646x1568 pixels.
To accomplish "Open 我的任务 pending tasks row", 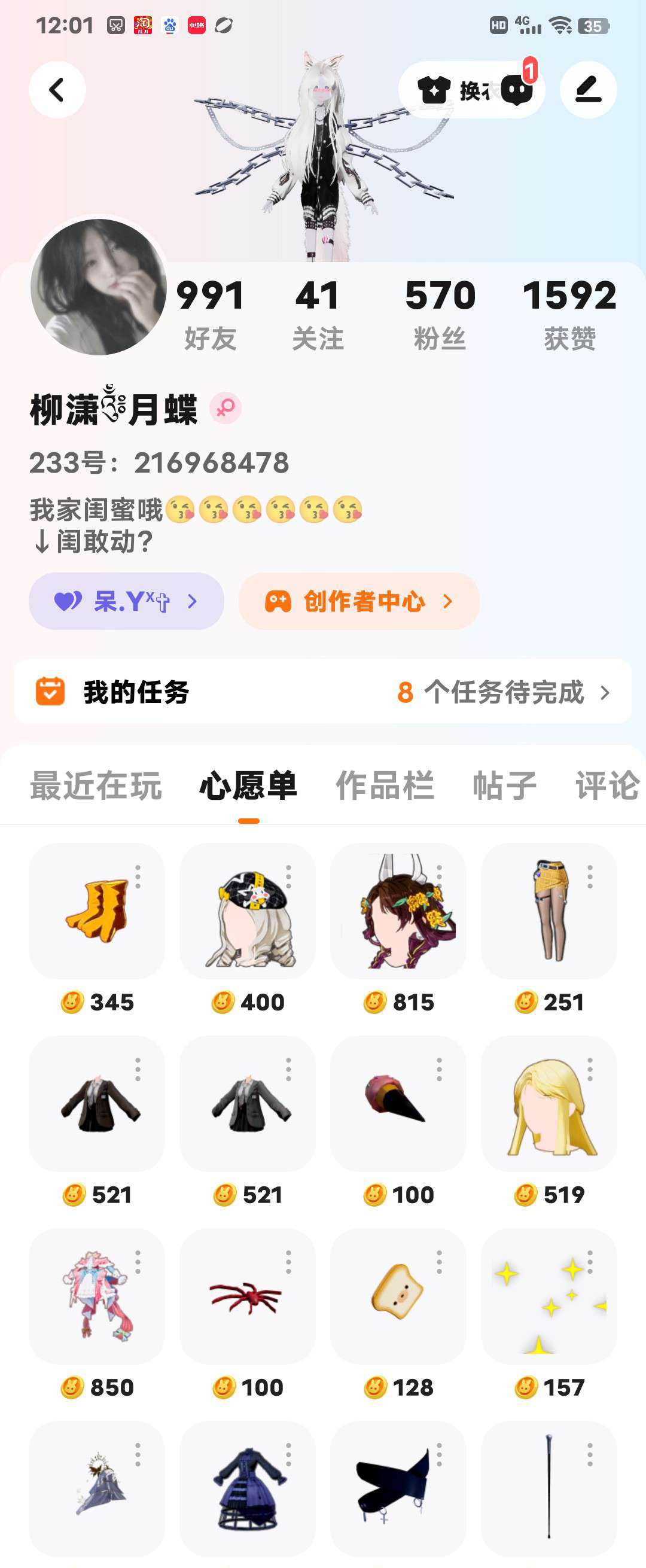I will coord(322,692).
